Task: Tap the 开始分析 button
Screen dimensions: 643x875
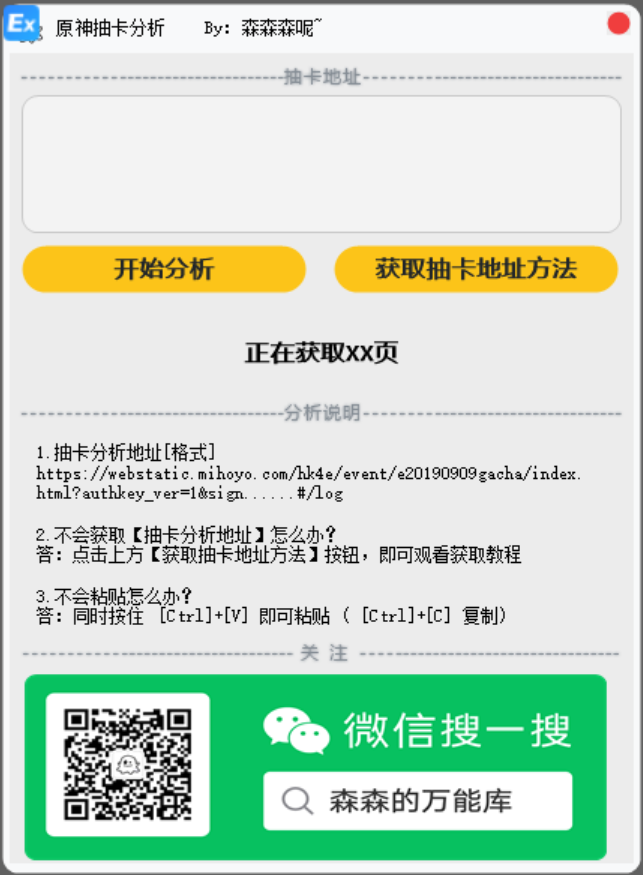Action: [x=164, y=269]
